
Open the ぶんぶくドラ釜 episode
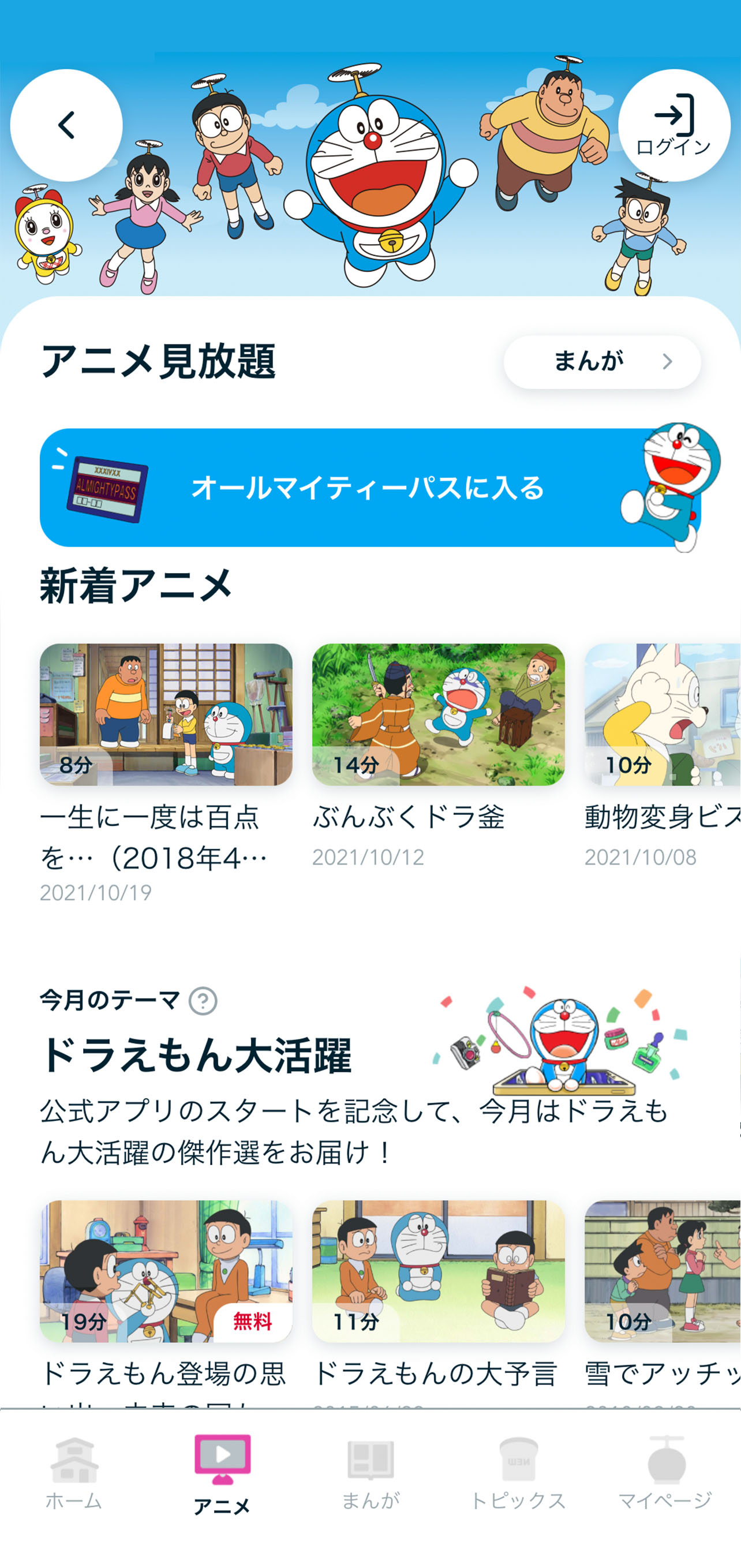438,714
